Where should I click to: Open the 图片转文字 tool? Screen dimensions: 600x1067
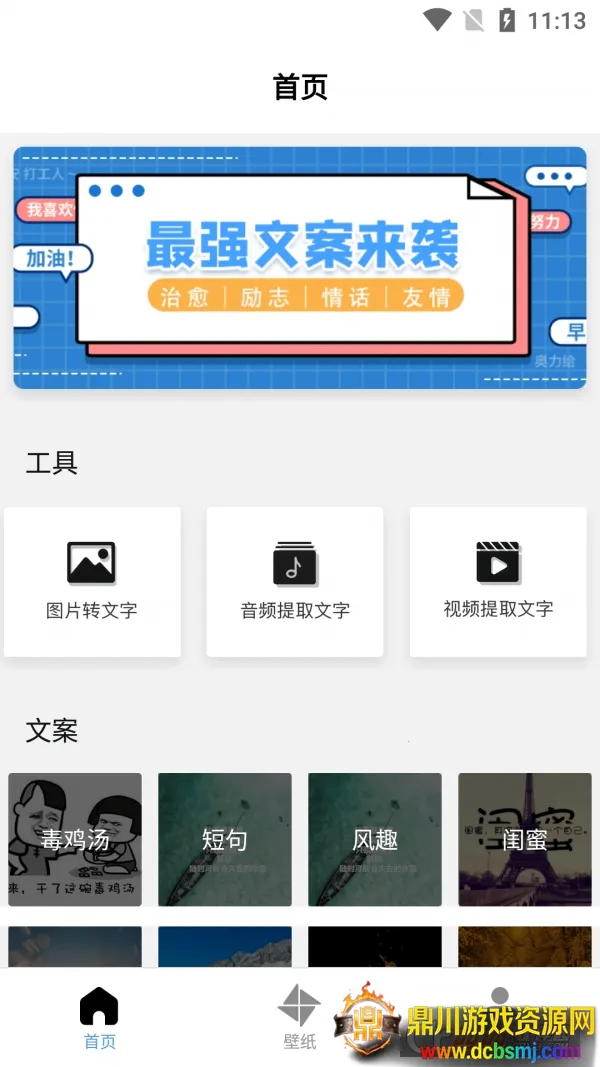92,582
